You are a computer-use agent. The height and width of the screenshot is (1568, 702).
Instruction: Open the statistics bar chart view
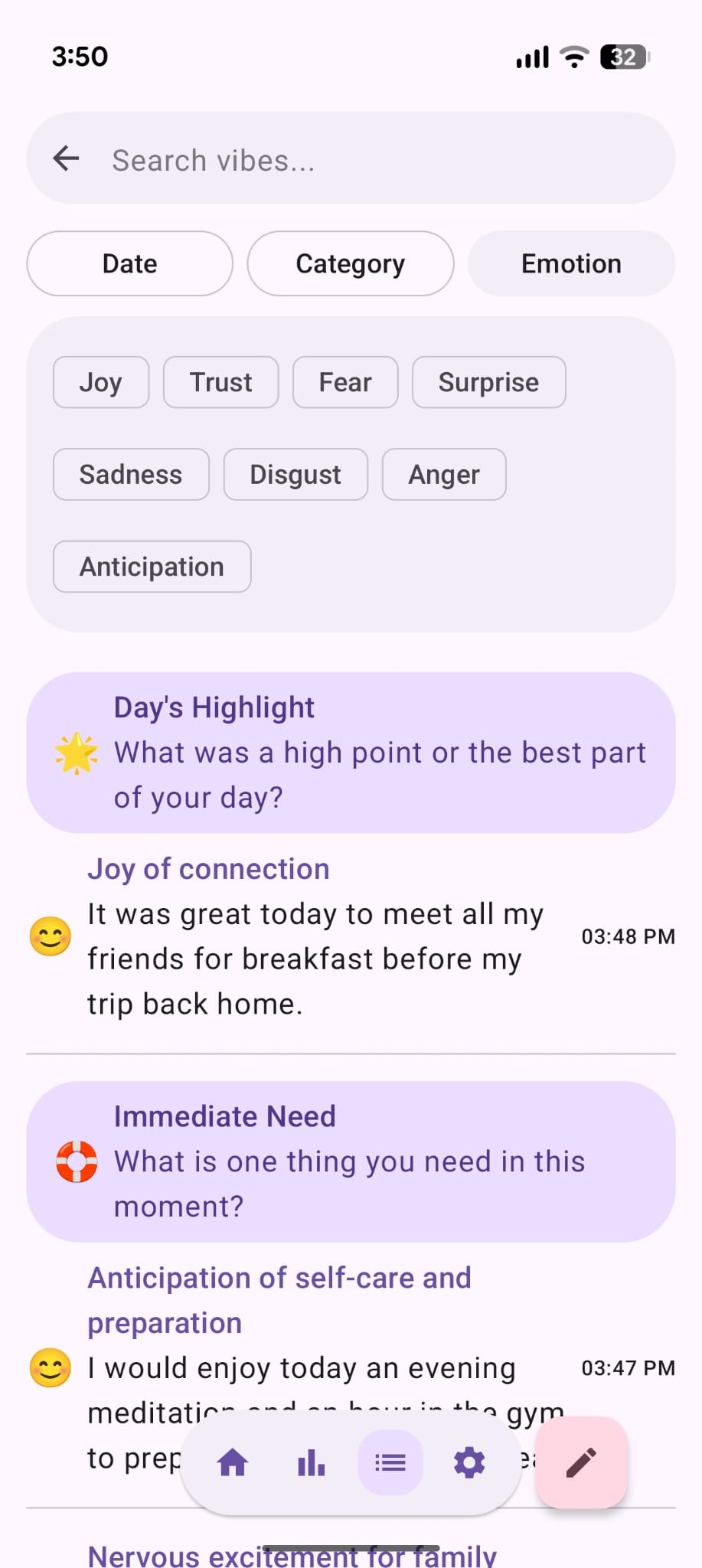[311, 1462]
